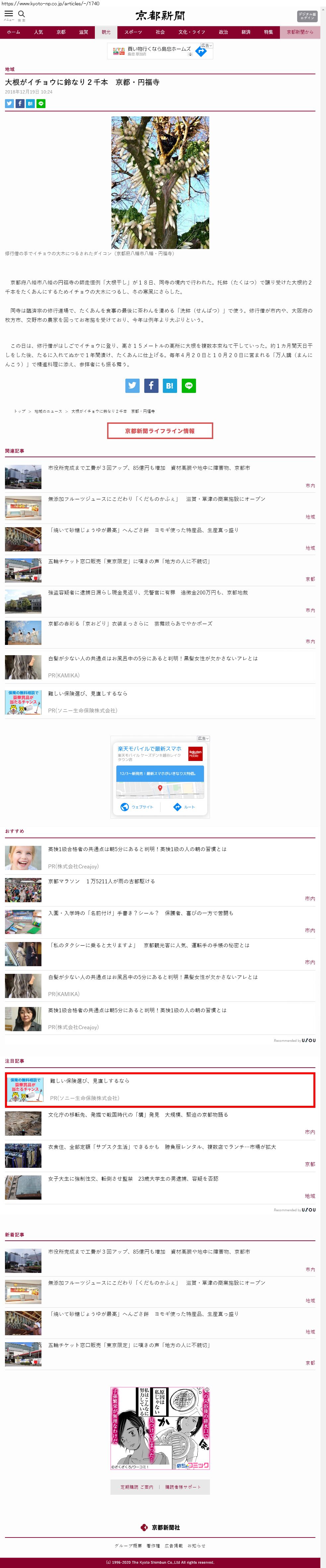Open the 京都新聞から tab
Image resolution: width=326 pixels, height=1568 pixels.
[299, 32]
